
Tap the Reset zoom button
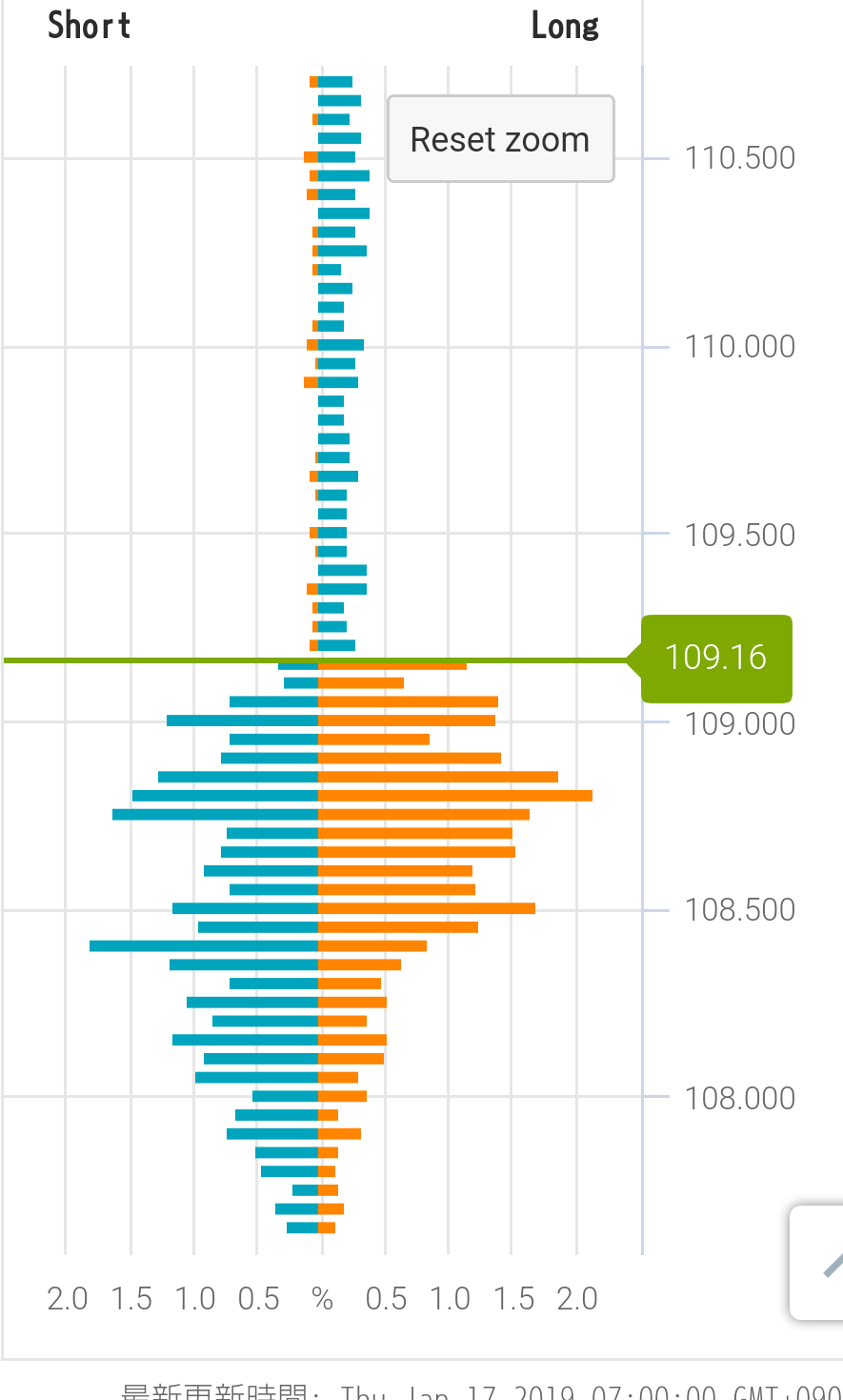coord(500,139)
